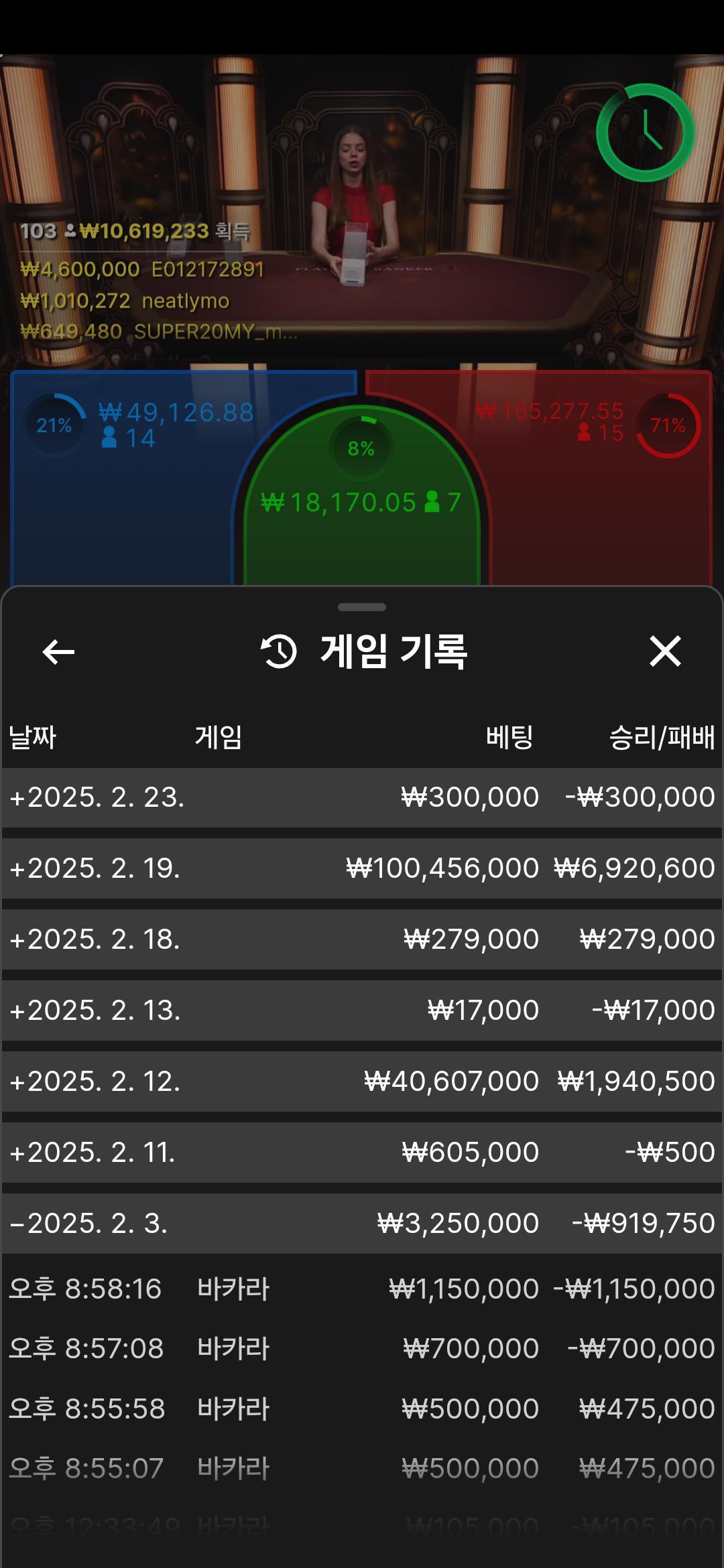
Task: Expand the 2025. 2. 23. record row
Action: coord(362,797)
